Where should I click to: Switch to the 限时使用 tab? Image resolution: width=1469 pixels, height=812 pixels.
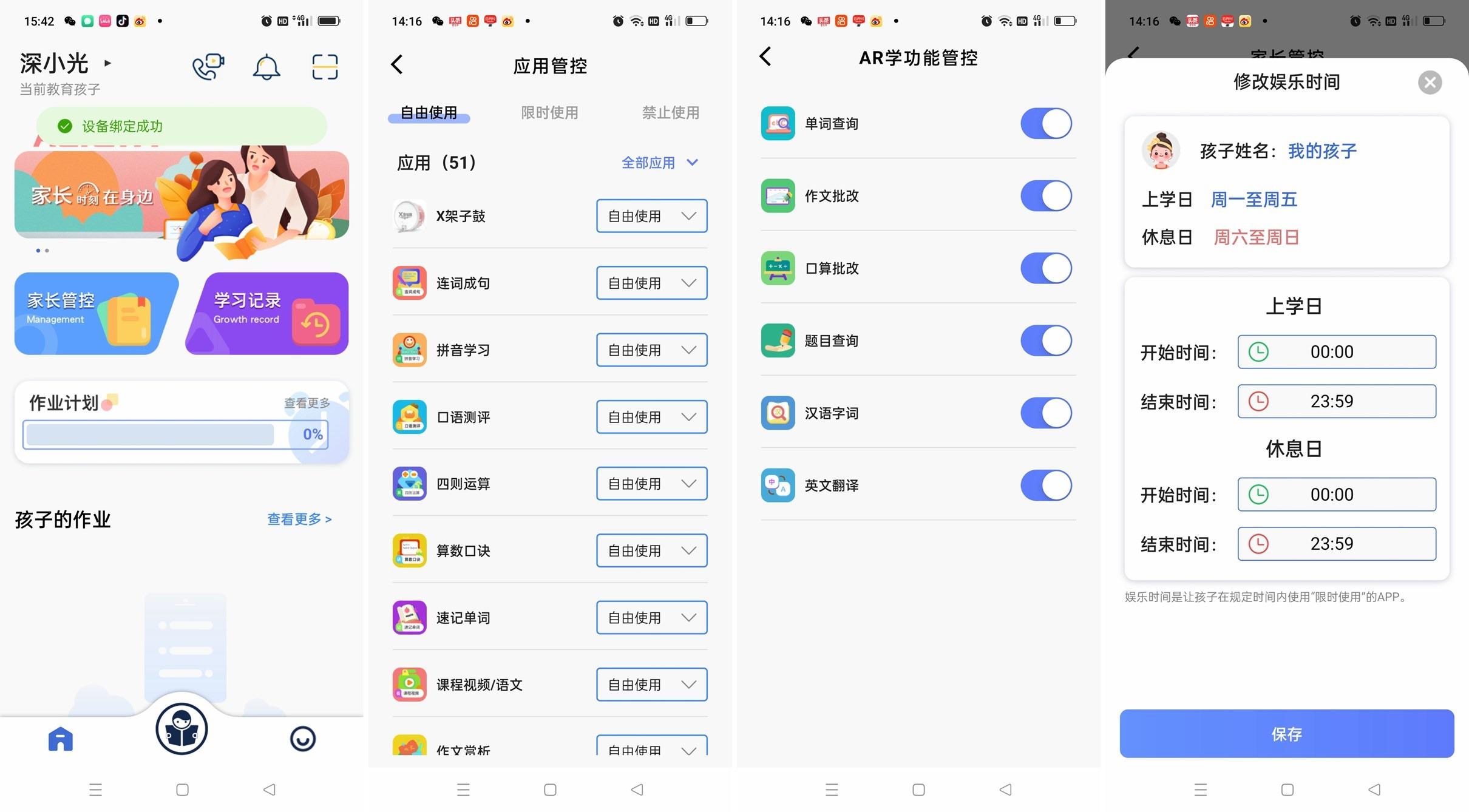click(x=549, y=113)
